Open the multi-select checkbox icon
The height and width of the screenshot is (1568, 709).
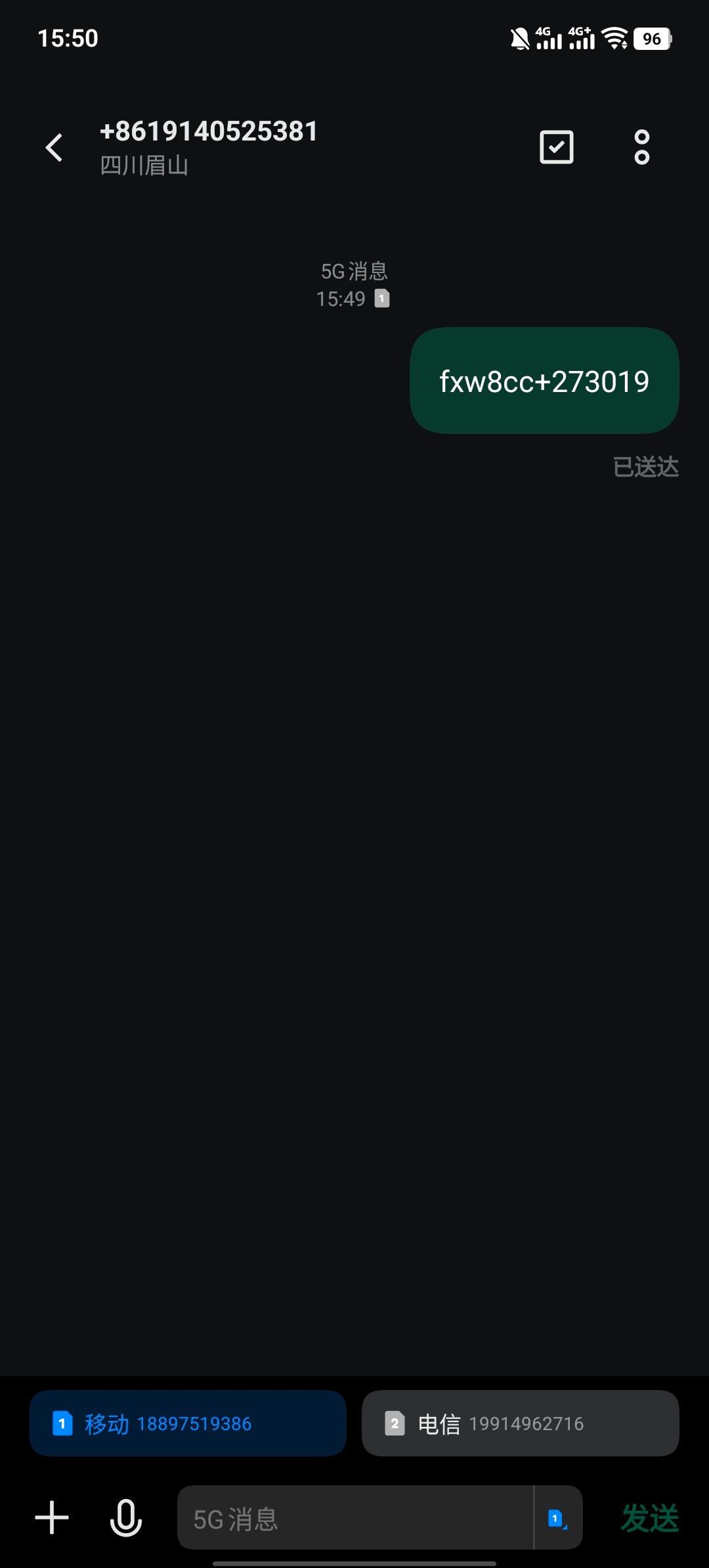click(x=556, y=147)
